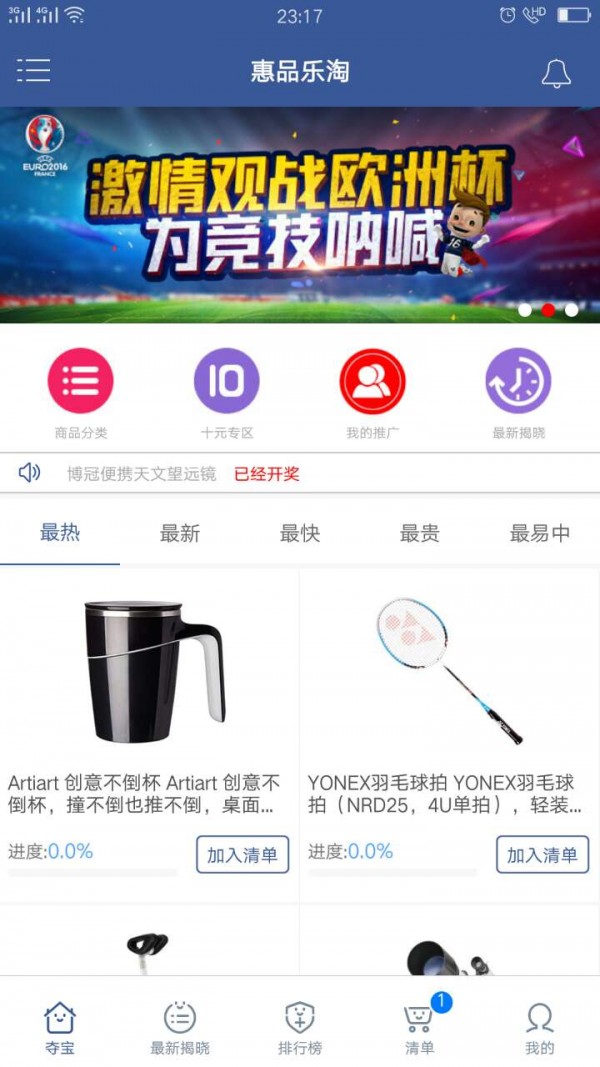Open the hamburger drawer menu
The height and width of the screenshot is (1067, 600).
click(33, 71)
